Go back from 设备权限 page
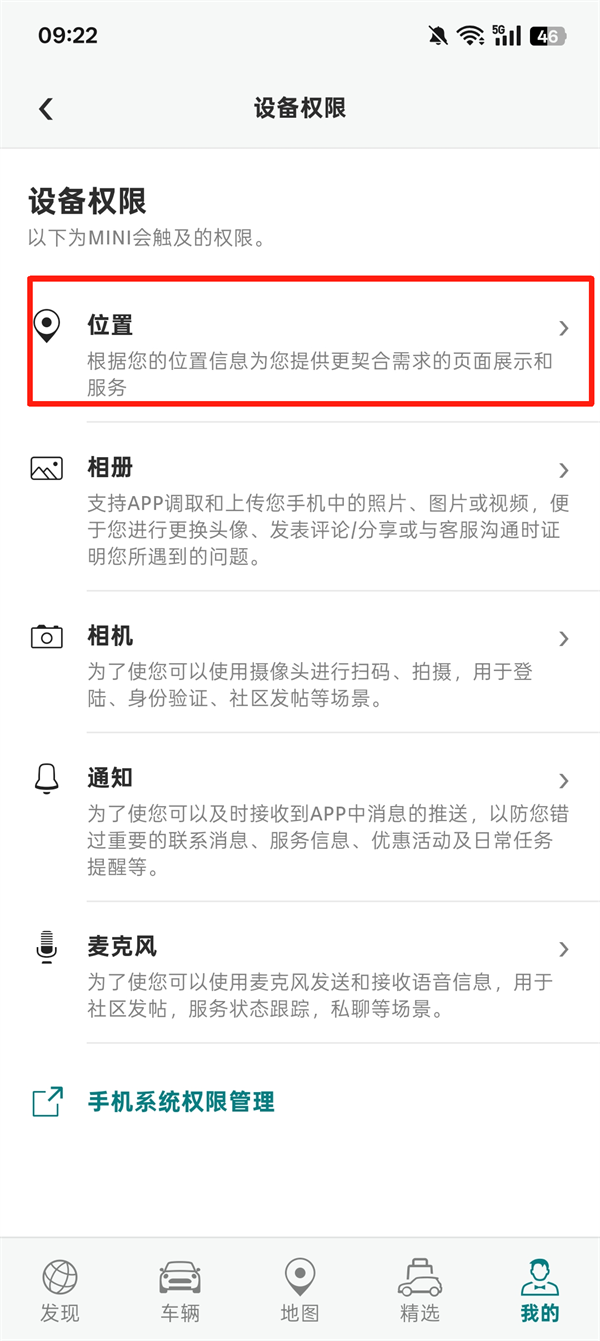The image size is (600, 1341). click(46, 109)
